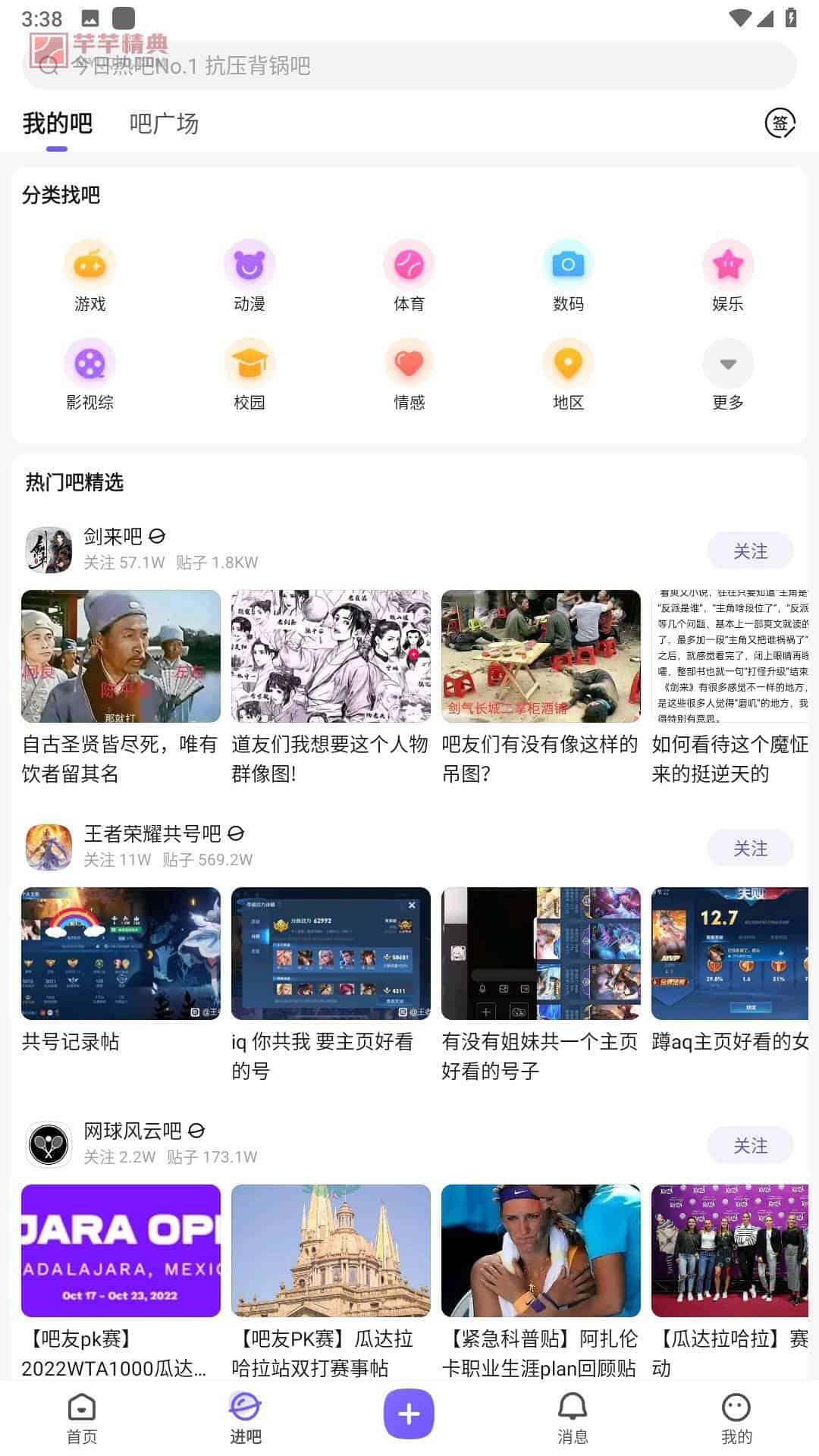Open the 消息 tab
This screenshot has height=1456, width=819.
point(573,1419)
